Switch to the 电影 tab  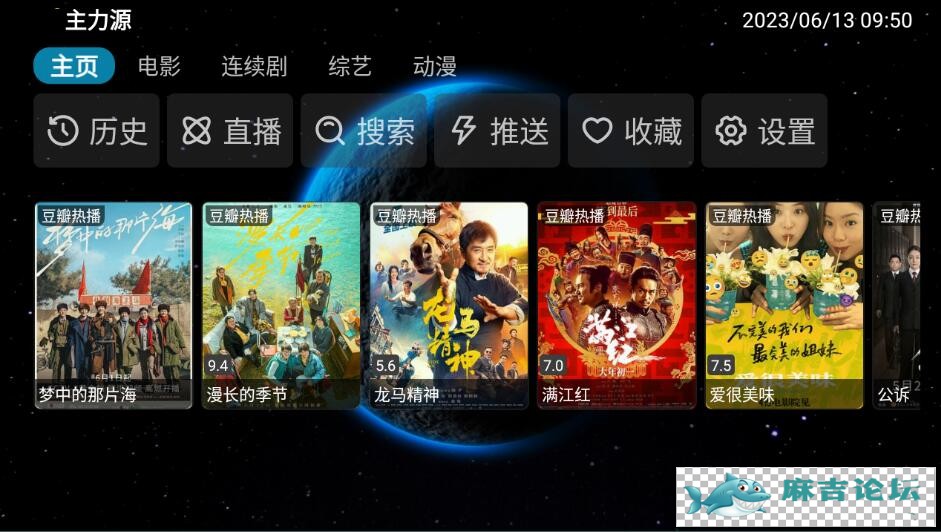(159, 67)
